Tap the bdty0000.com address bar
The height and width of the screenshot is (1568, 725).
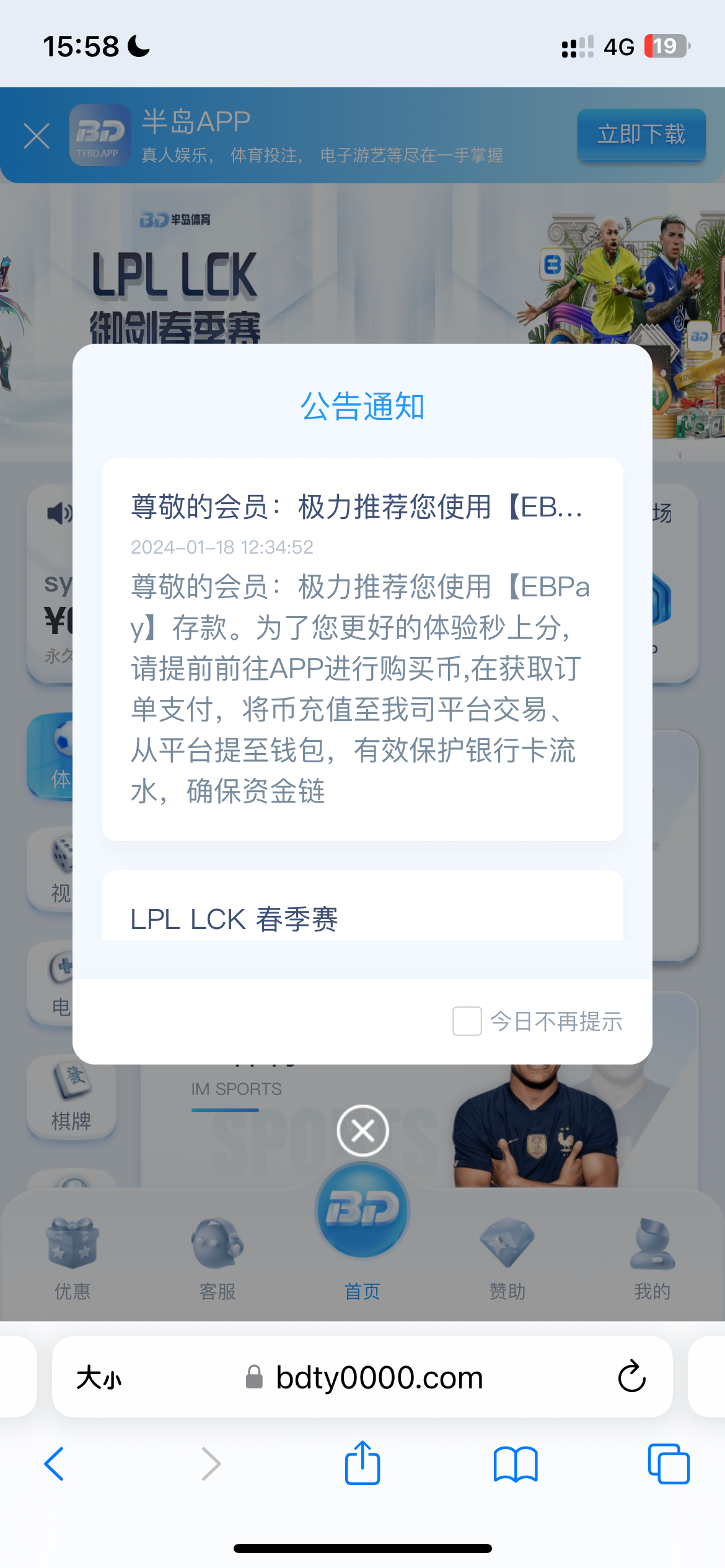[x=378, y=1378]
